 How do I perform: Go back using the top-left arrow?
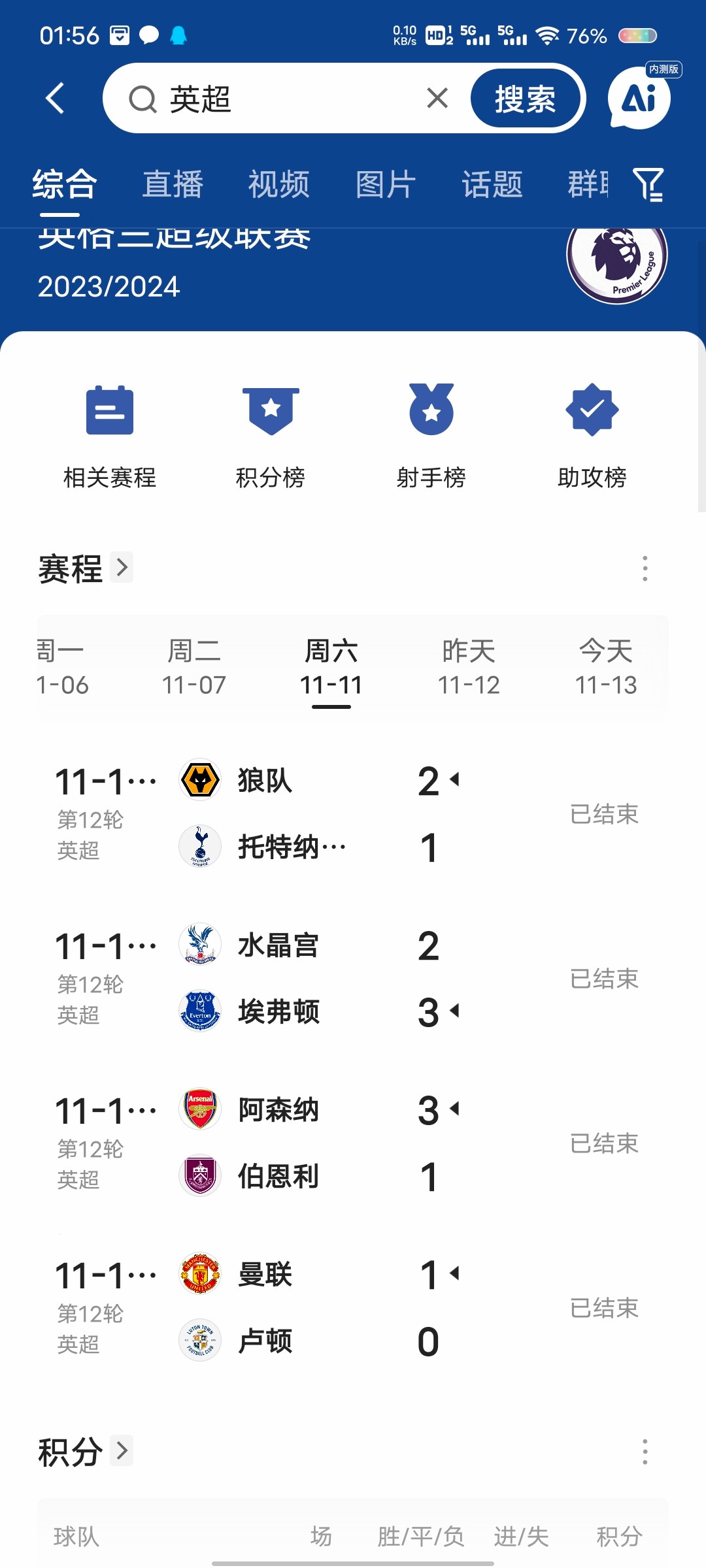pyautogui.click(x=56, y=99)
